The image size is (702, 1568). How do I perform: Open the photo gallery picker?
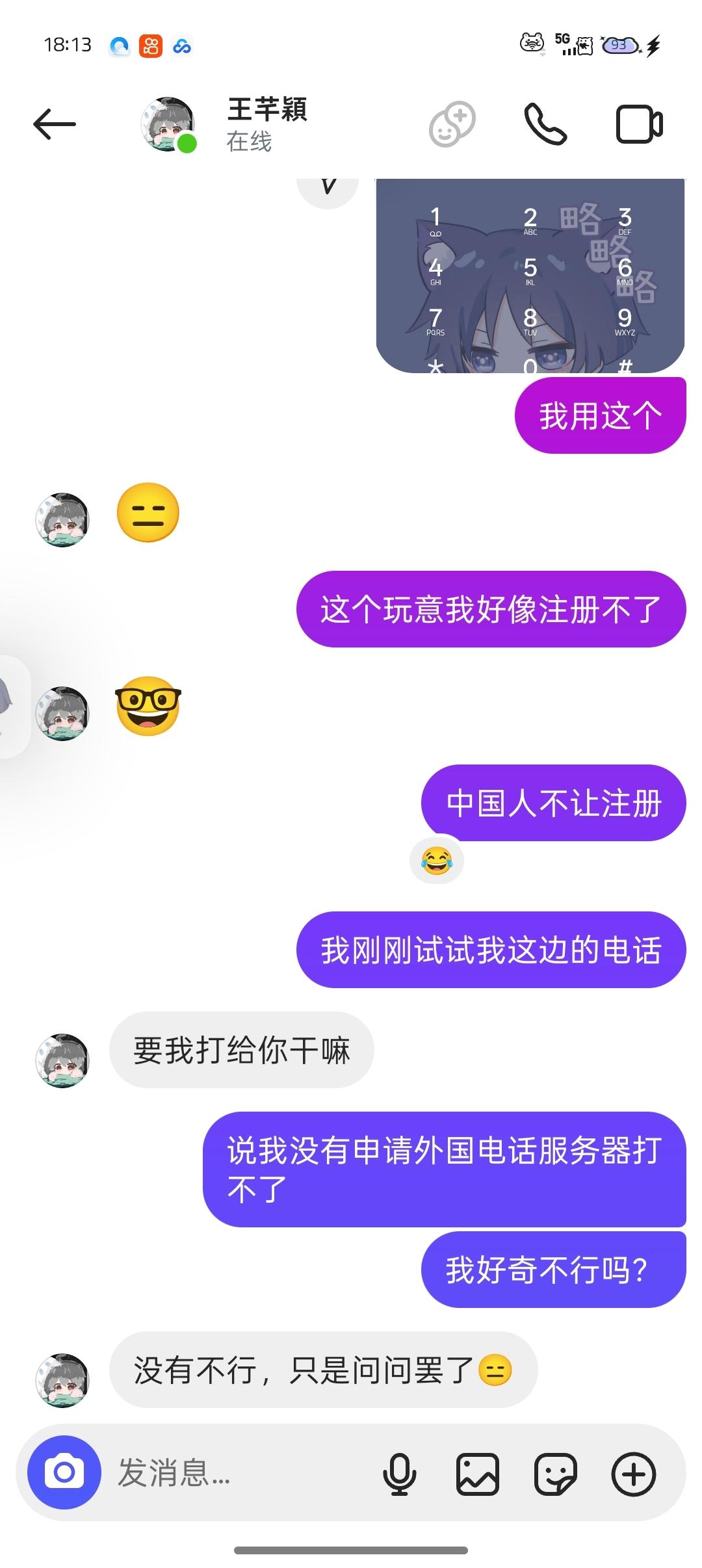[x=478, y=1474]
